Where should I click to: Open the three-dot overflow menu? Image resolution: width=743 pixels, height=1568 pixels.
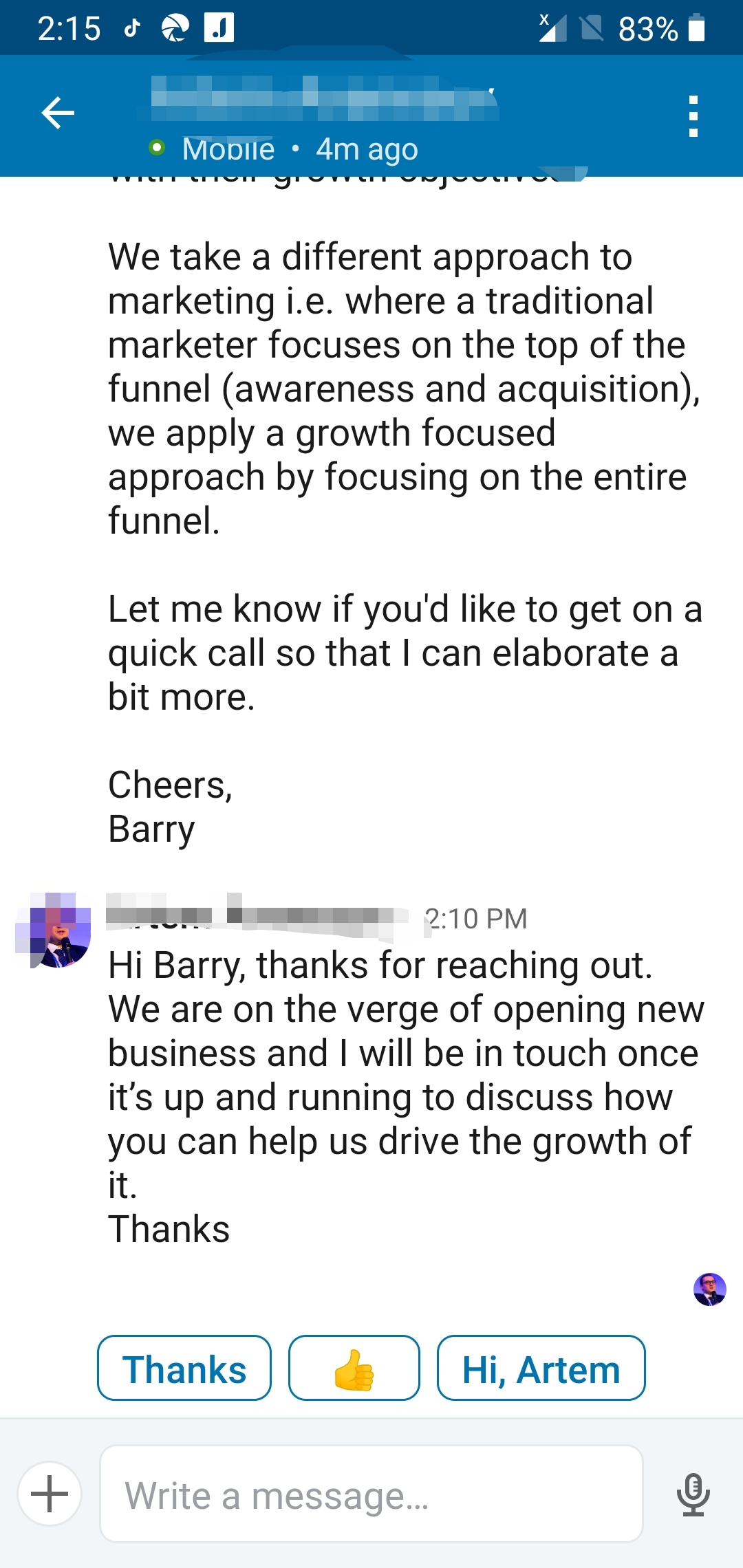click(x=693, y=116)
